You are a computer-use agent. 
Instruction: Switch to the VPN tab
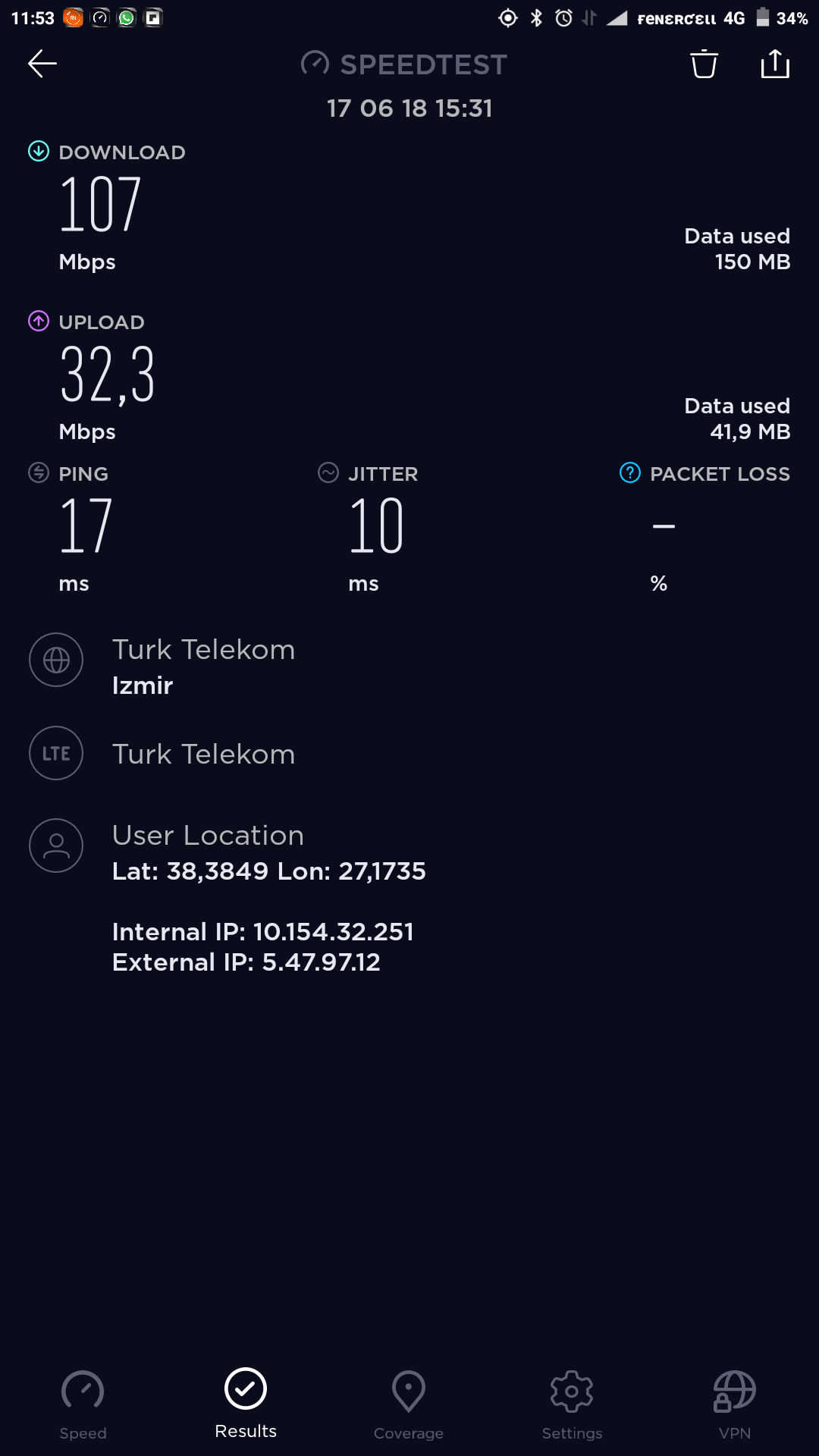[x=735, y=1404]
